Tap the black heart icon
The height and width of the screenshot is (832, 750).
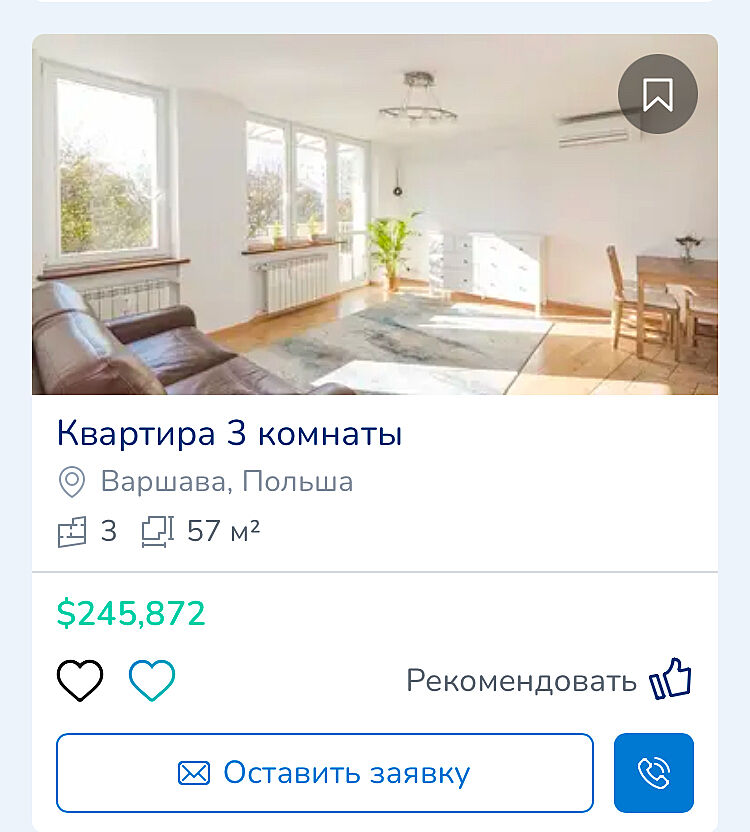[80, 681]
